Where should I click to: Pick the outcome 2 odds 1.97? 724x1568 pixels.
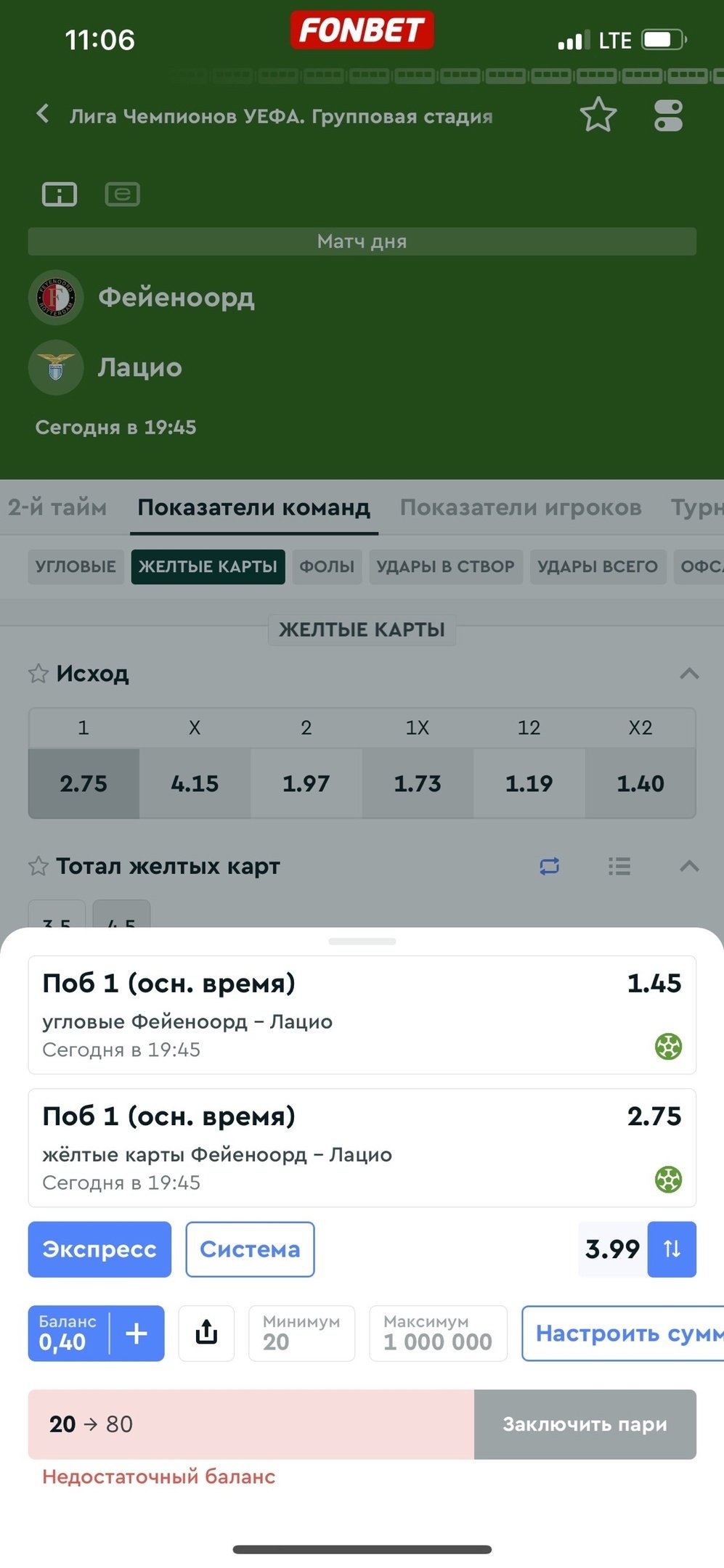point(306,783)
